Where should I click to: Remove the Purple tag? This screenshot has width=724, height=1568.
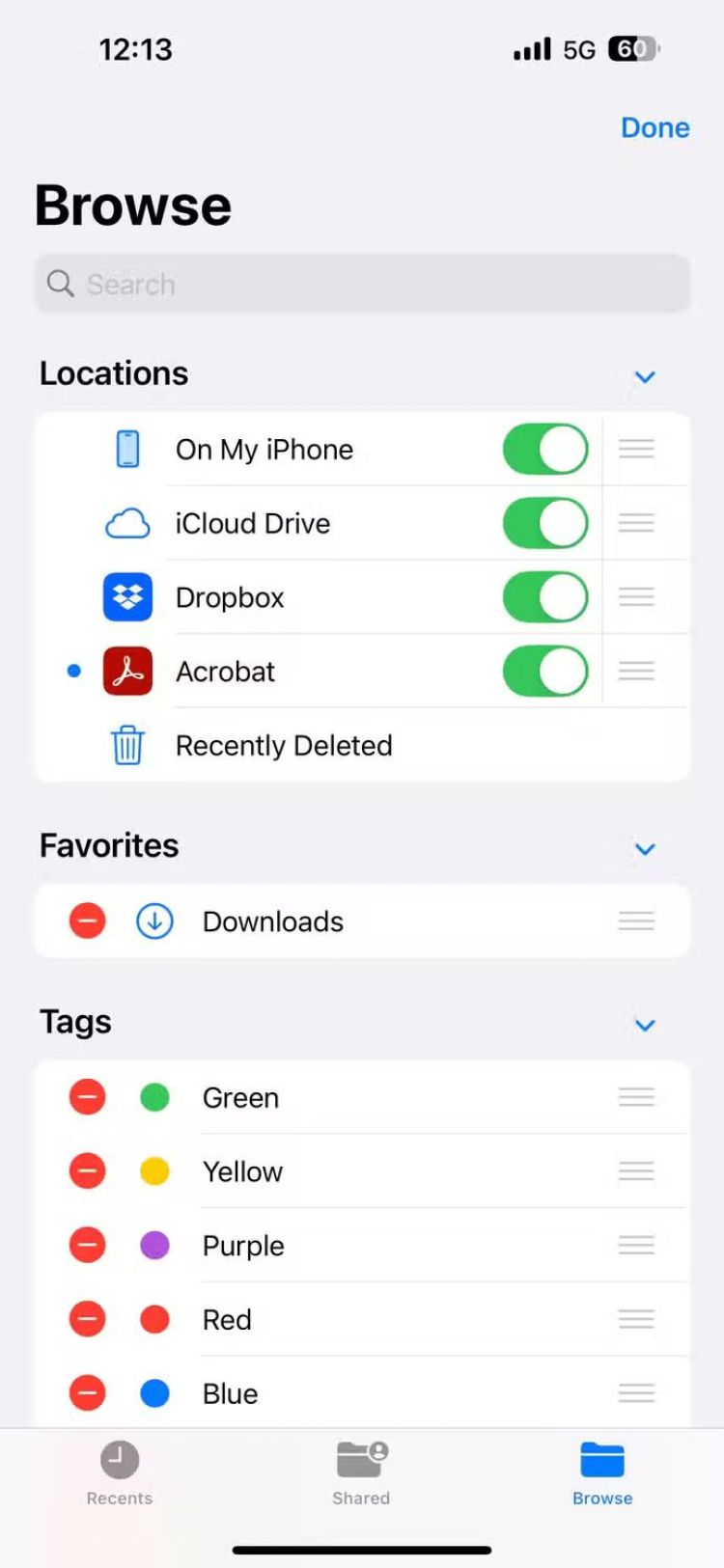(87, 1246)
